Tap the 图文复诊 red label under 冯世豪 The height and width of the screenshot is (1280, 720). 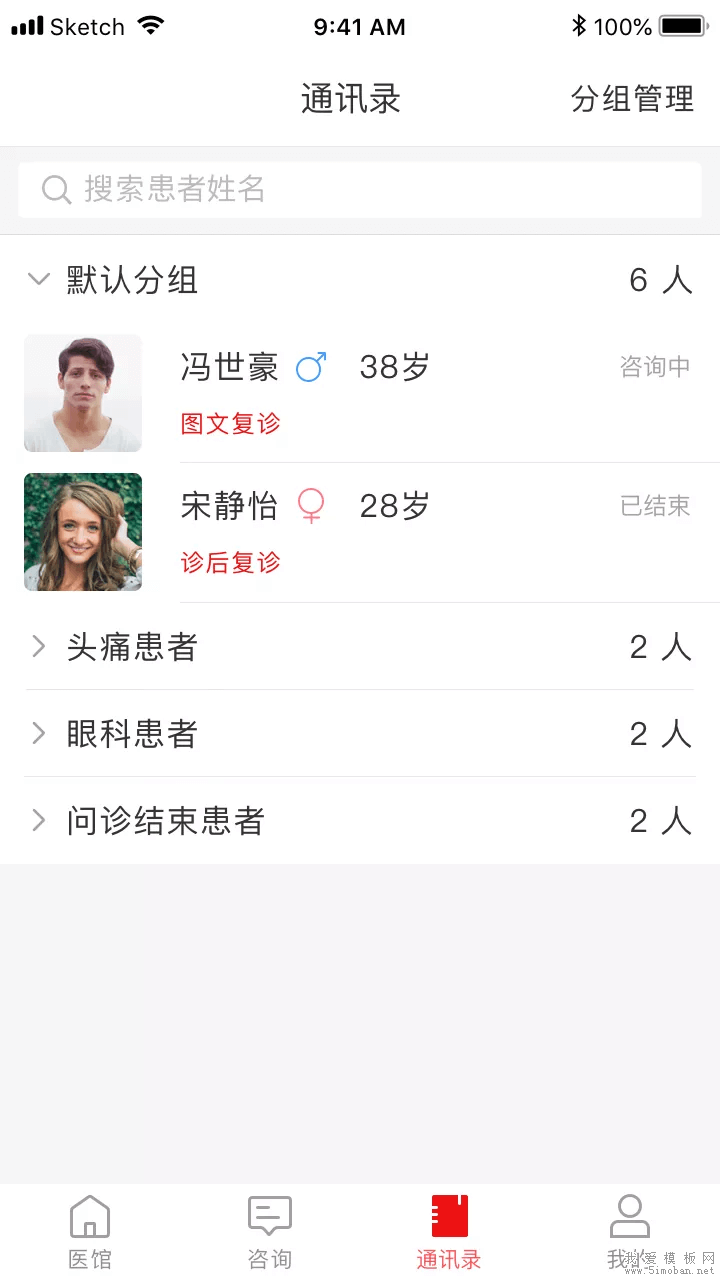click(230, 423)
